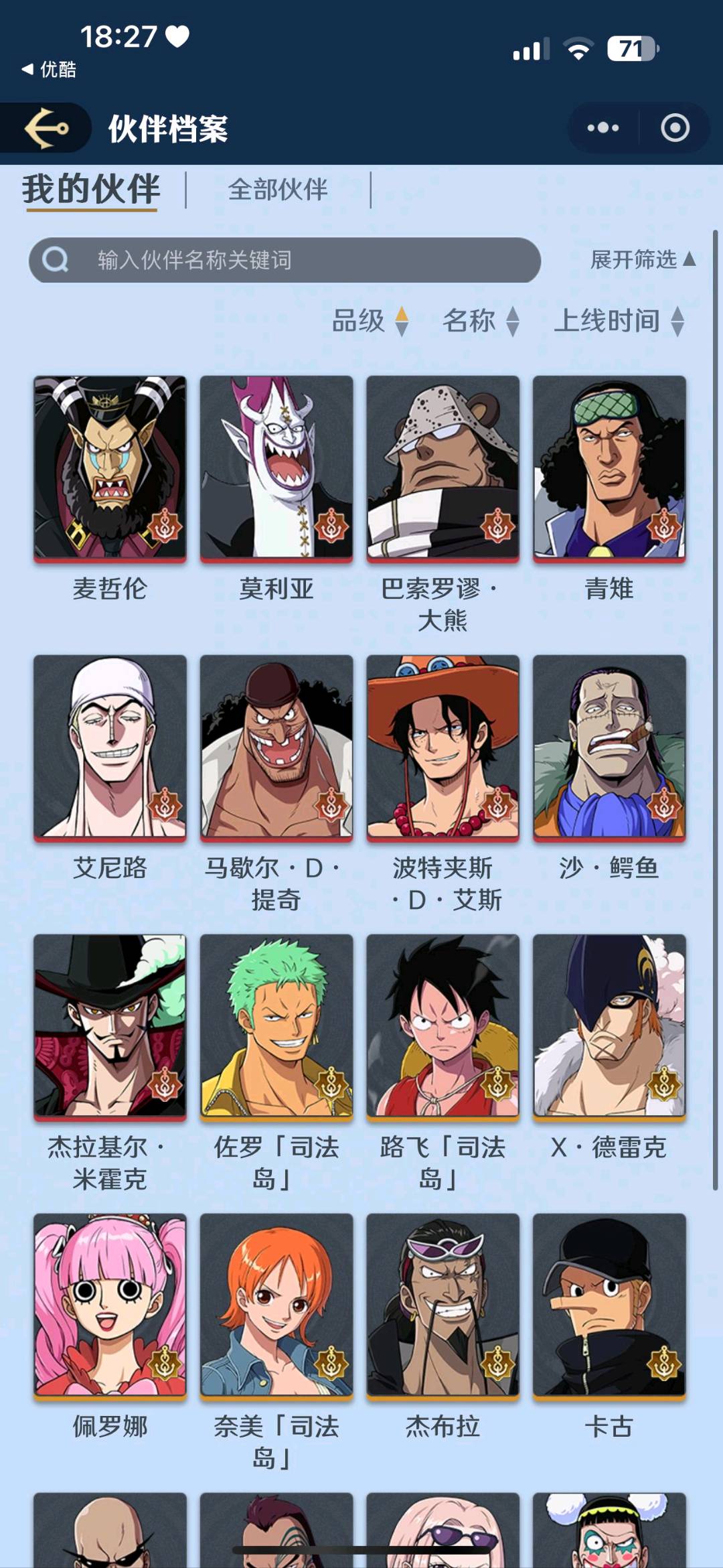Screen dimensions: 723x1568
Task: Open the mini program more options menu
Action: (603, 127)
